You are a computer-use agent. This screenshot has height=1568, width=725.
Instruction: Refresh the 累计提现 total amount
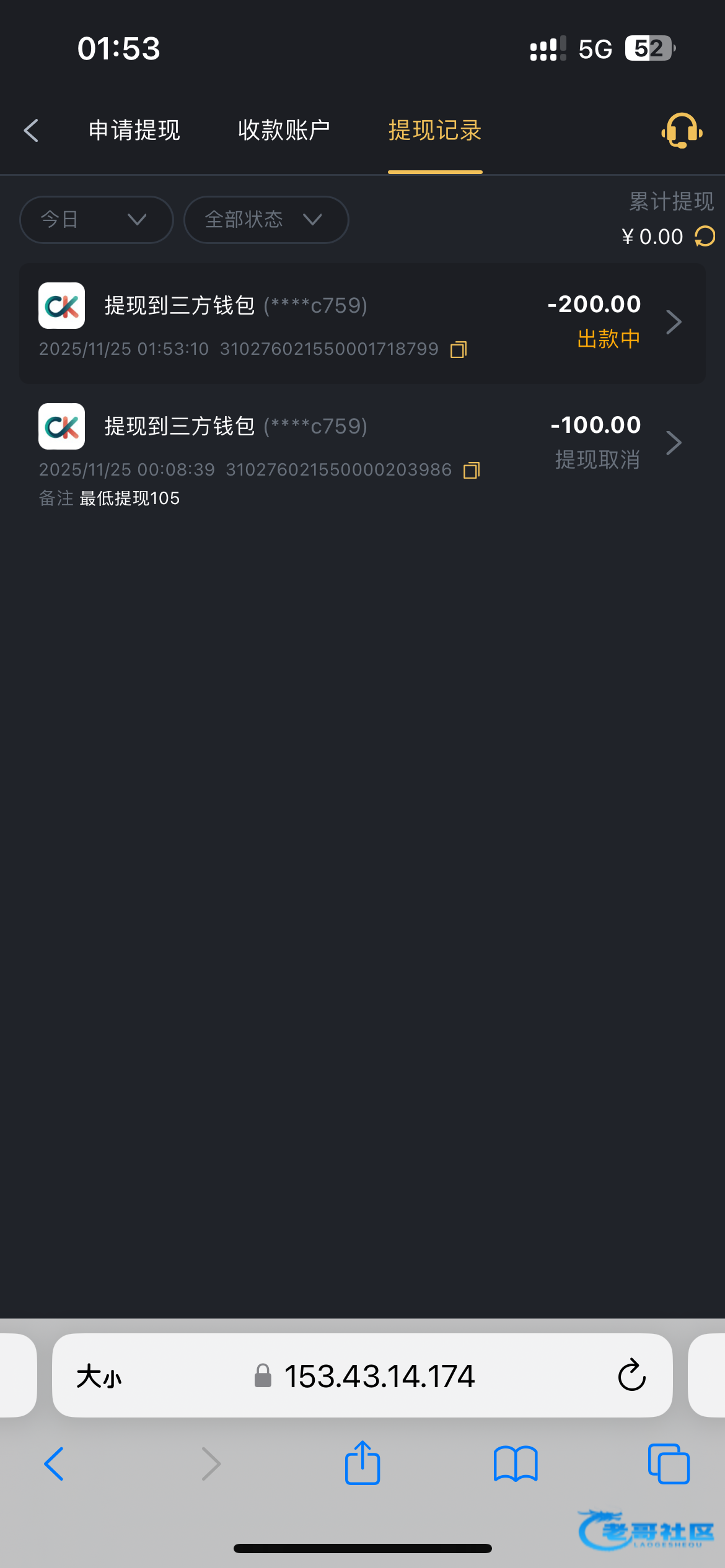click(x=705, y=237)
